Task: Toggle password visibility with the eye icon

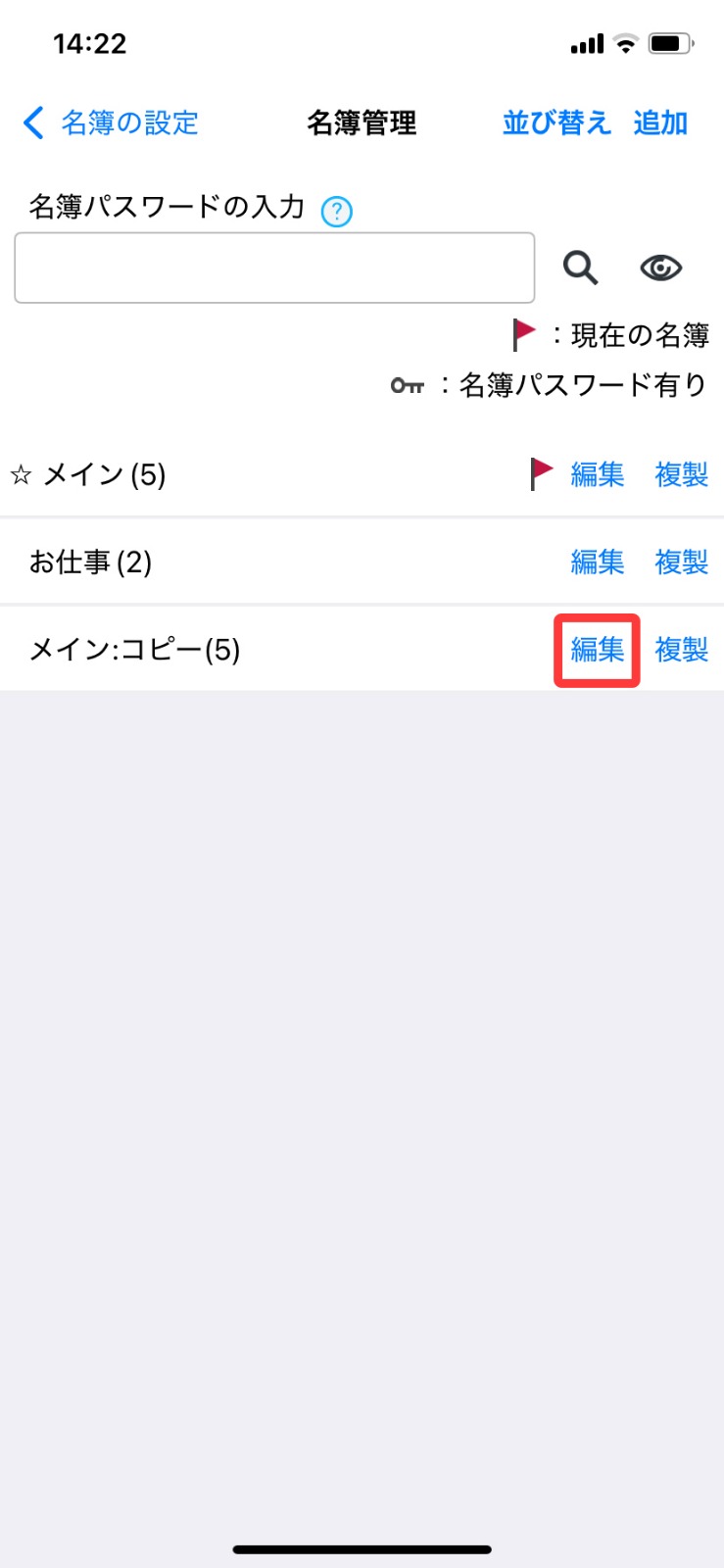Action: pos(661,268)
